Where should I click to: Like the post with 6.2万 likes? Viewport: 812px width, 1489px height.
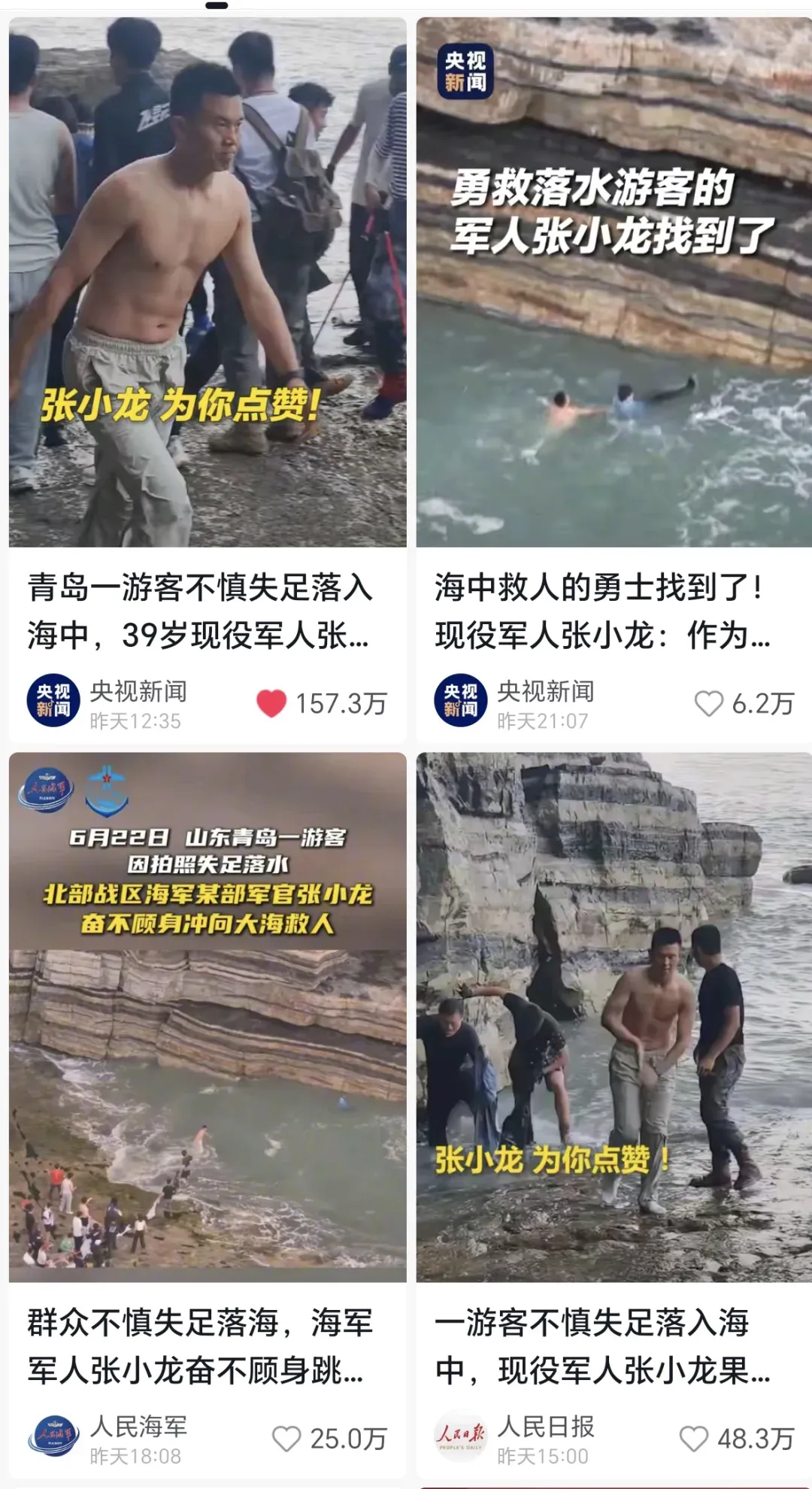coord(708,704)
